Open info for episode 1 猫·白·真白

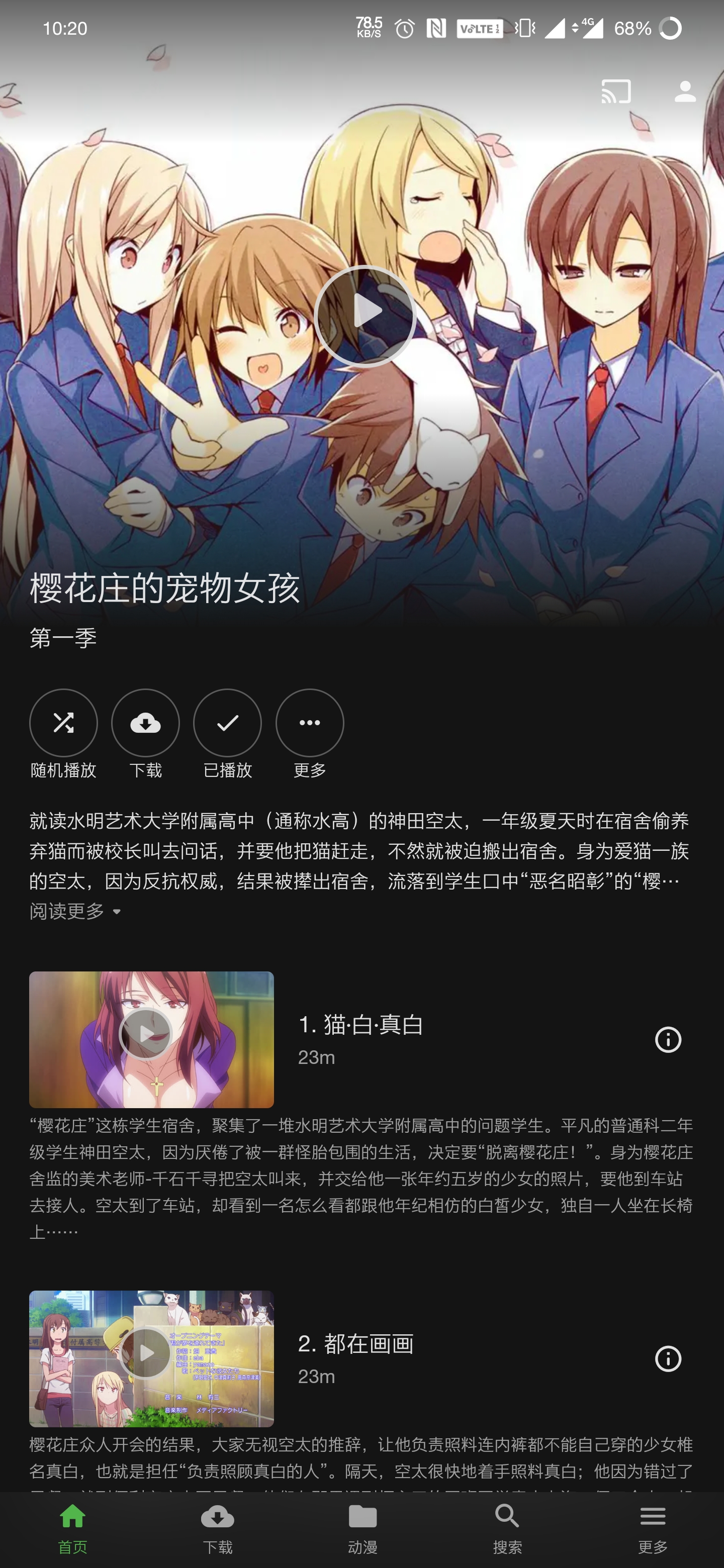point(668,1040)
